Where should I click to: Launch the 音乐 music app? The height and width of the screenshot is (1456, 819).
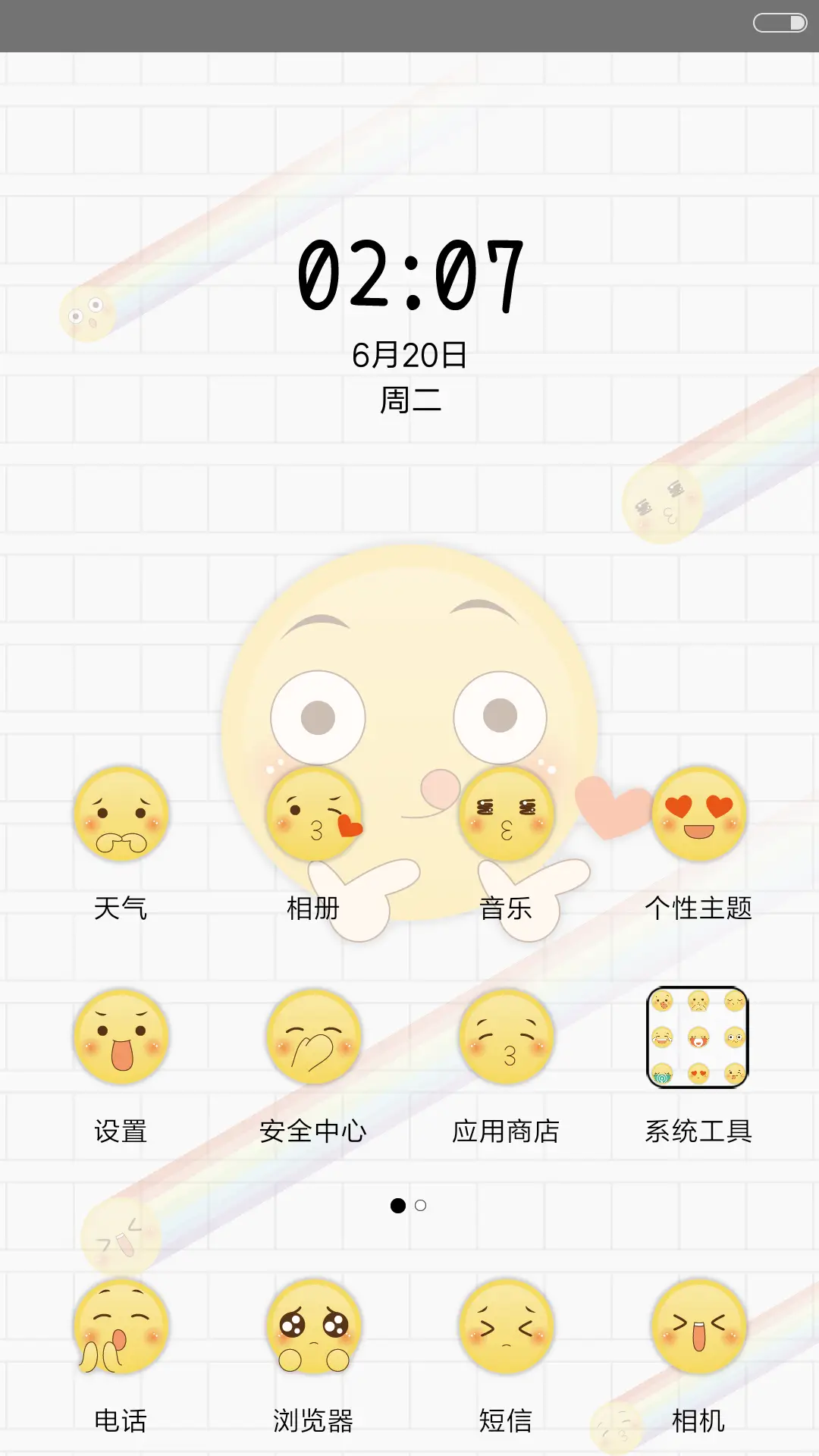tap(507, 815)
